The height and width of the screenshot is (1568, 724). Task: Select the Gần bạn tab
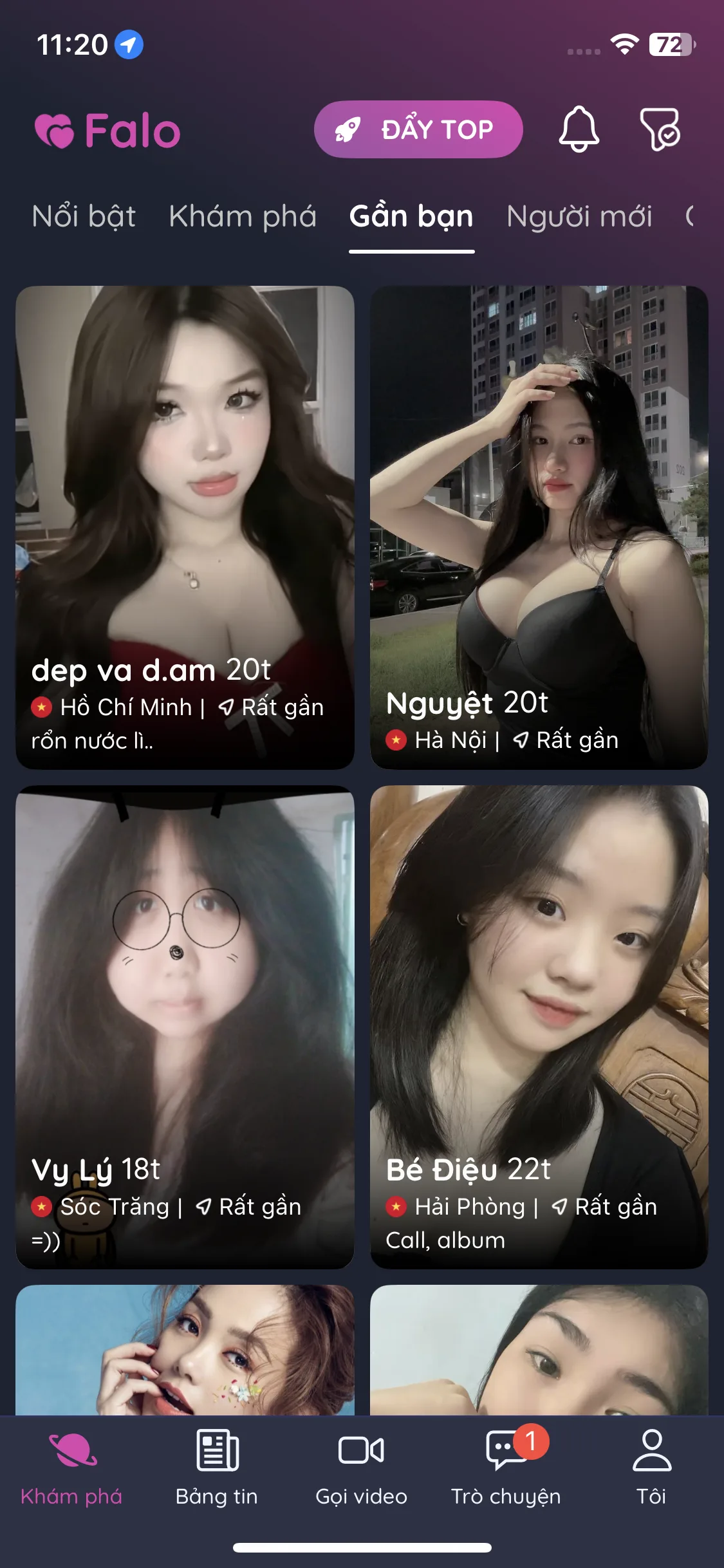point(411,216)
